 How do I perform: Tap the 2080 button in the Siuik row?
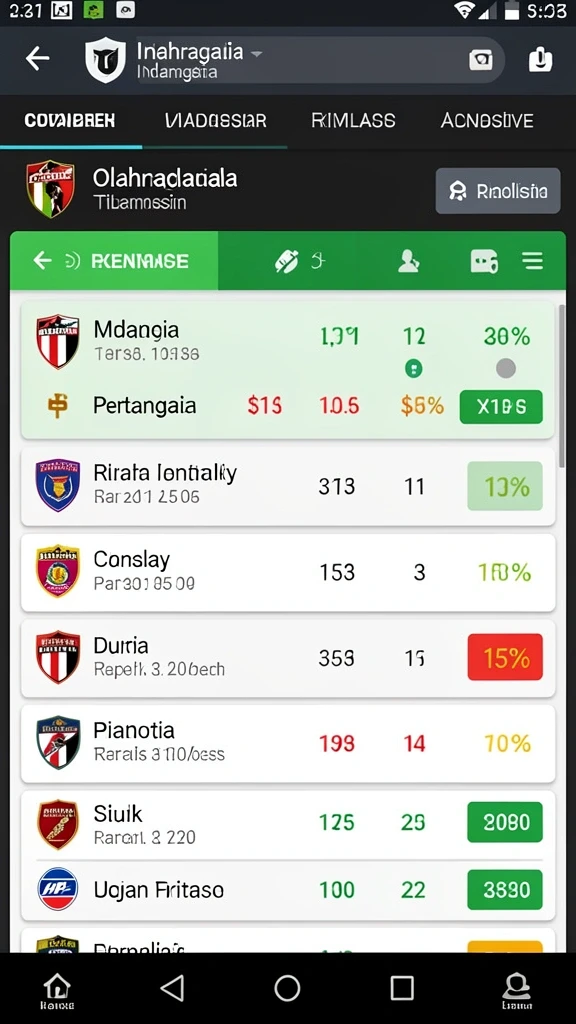point(505,822)
